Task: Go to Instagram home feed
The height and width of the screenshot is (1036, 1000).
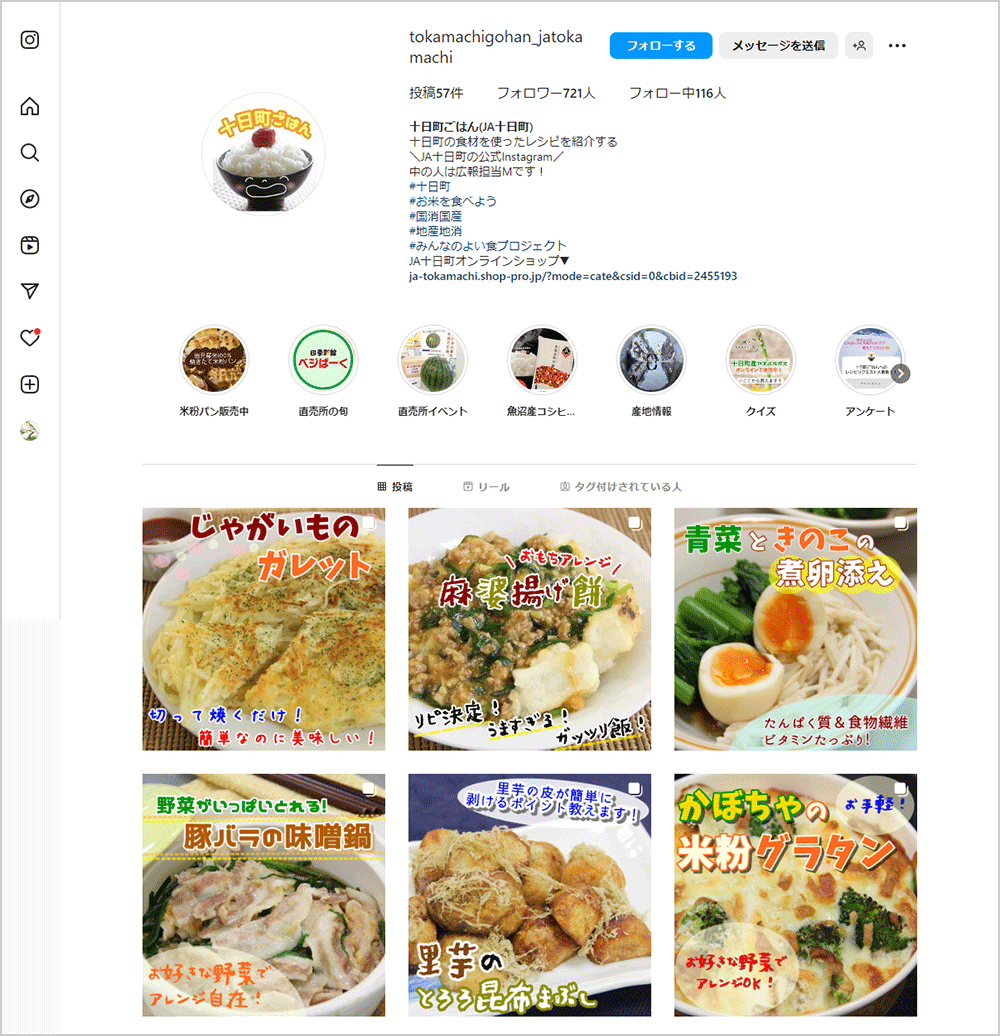Action: point(30,107)
